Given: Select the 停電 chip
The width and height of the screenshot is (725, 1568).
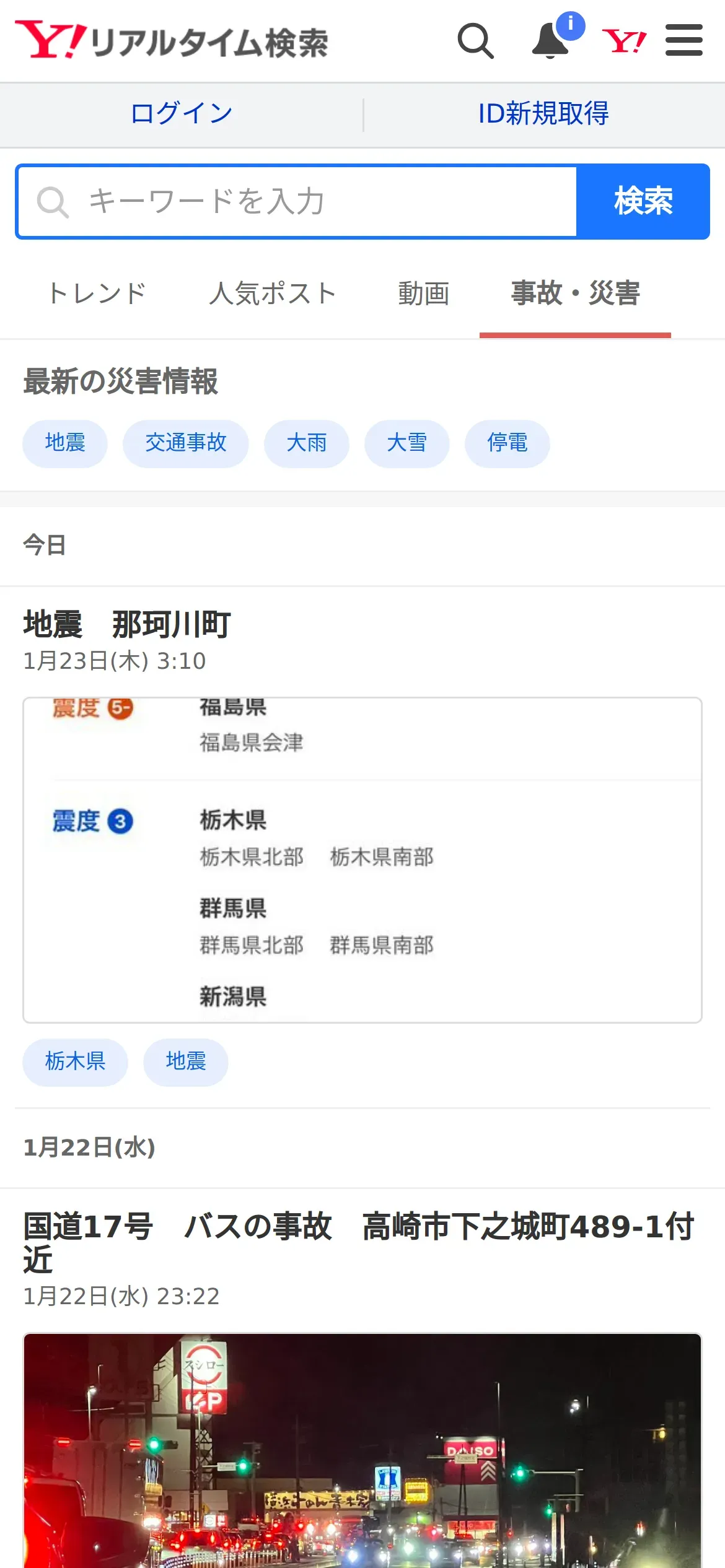Looking at the screenshot, I should tap(507, 443).
